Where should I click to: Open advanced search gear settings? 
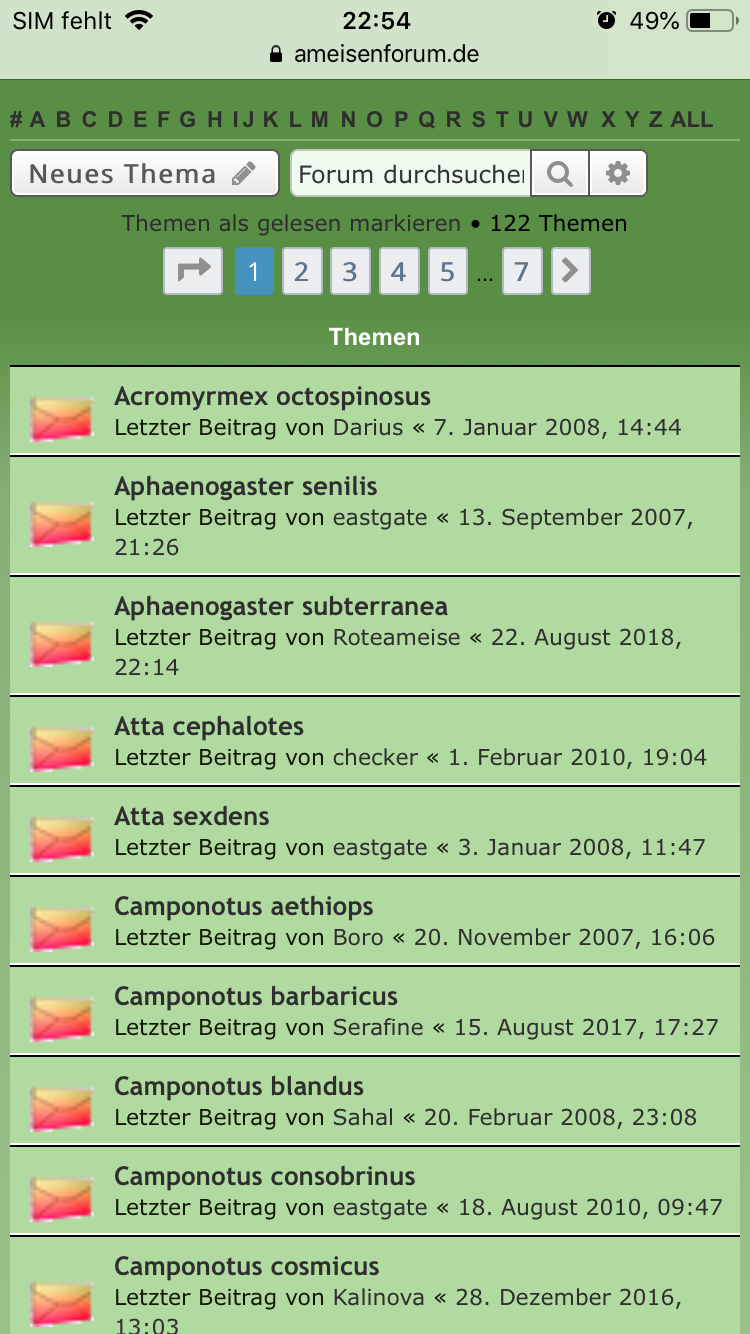click(618, 174)
